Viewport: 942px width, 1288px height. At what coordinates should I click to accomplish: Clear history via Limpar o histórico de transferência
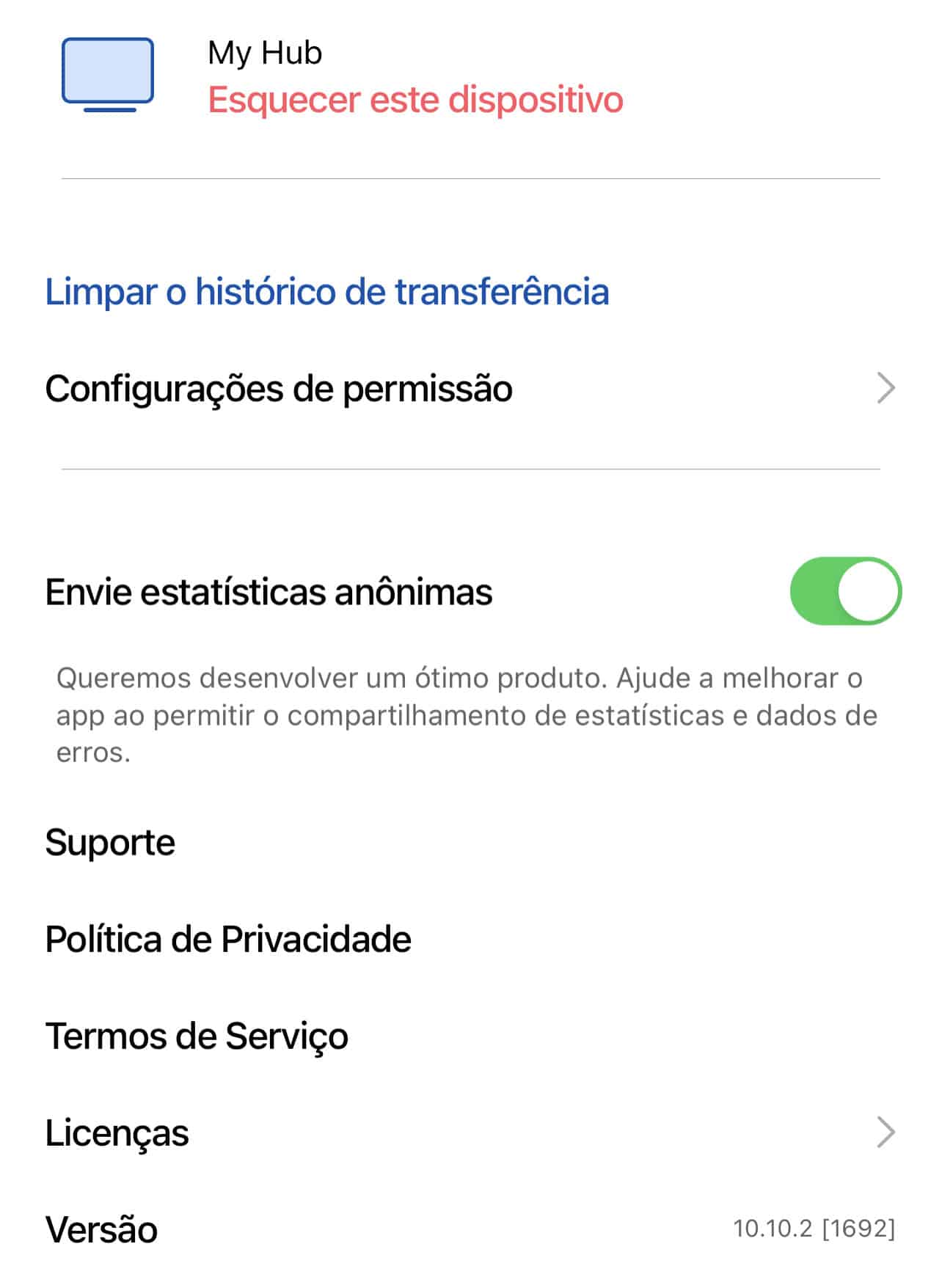click(327, 291)
